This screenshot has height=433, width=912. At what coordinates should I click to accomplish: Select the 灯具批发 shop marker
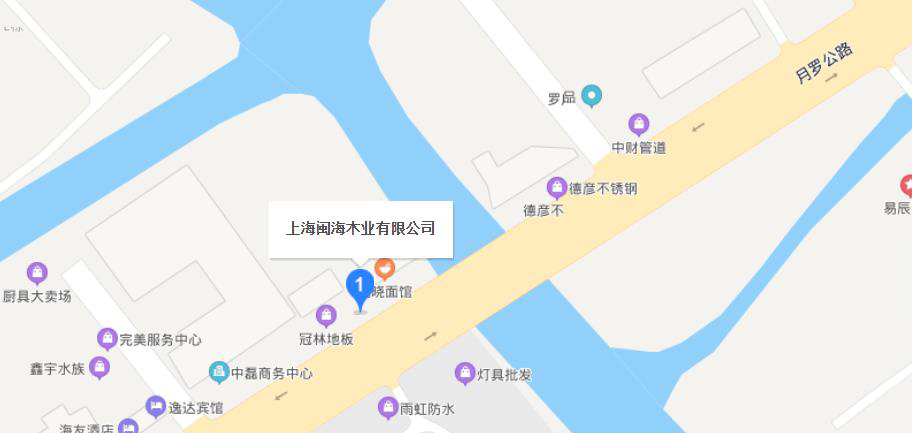[x=465, y=373]
